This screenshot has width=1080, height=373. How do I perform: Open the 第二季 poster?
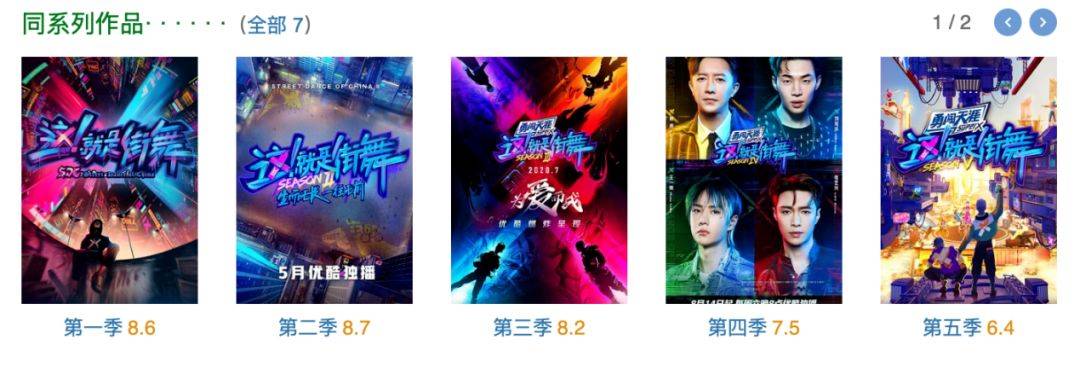coord(324,180)
